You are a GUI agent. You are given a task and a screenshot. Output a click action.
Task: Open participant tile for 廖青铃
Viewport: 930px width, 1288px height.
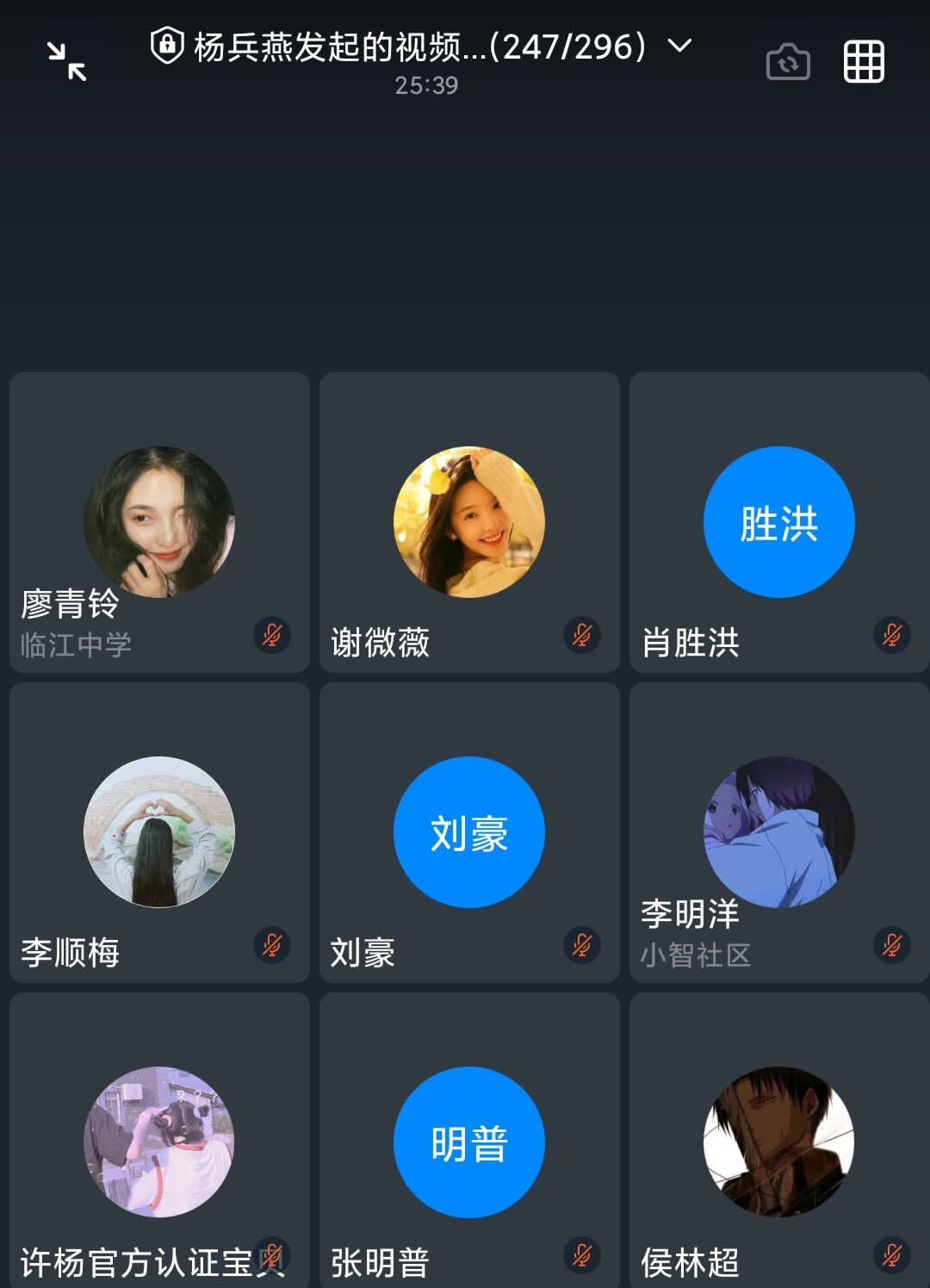(x=159, y=522)
